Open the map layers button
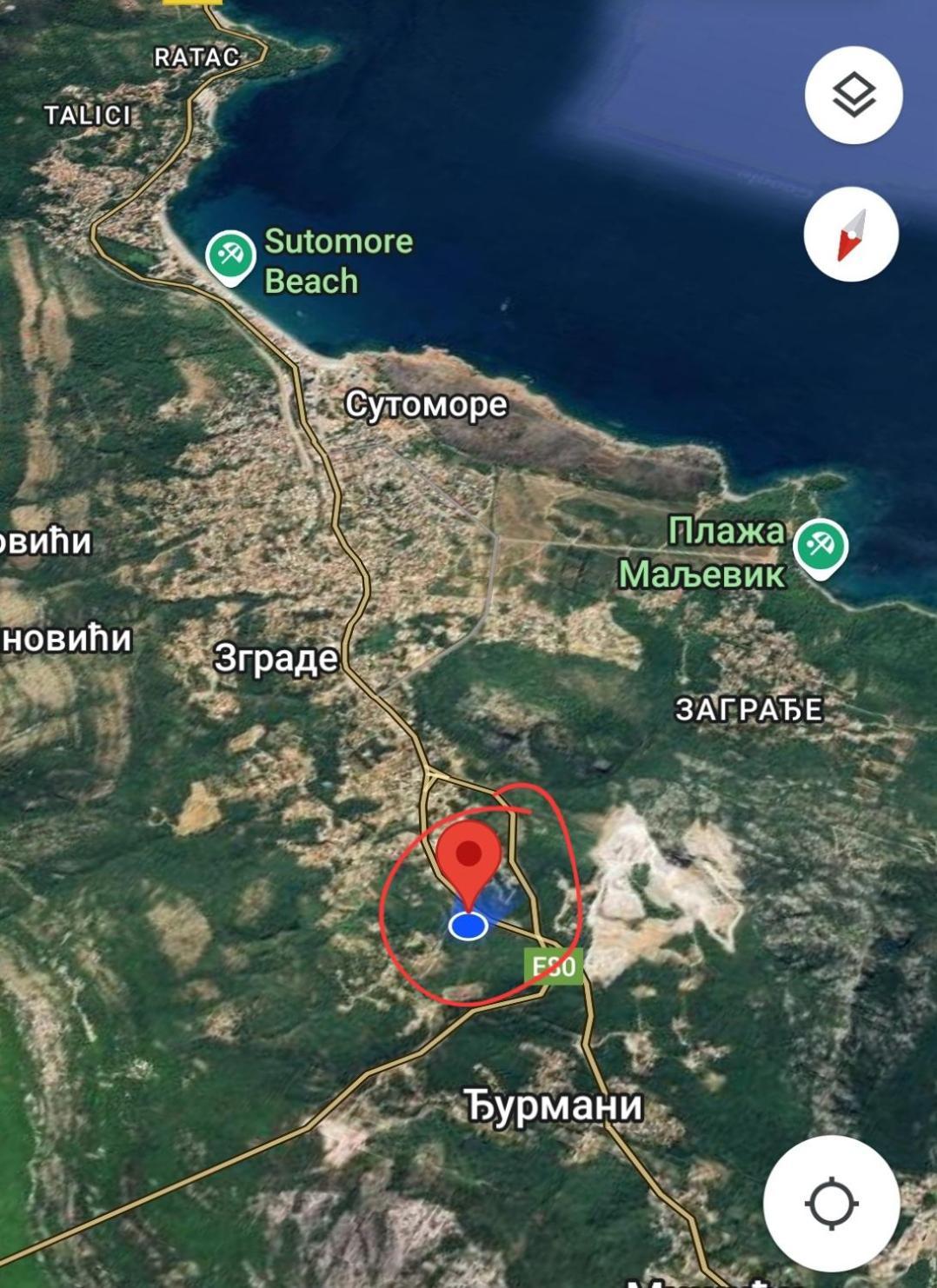This screenshot has height=1288, width=937. point(854,95)
